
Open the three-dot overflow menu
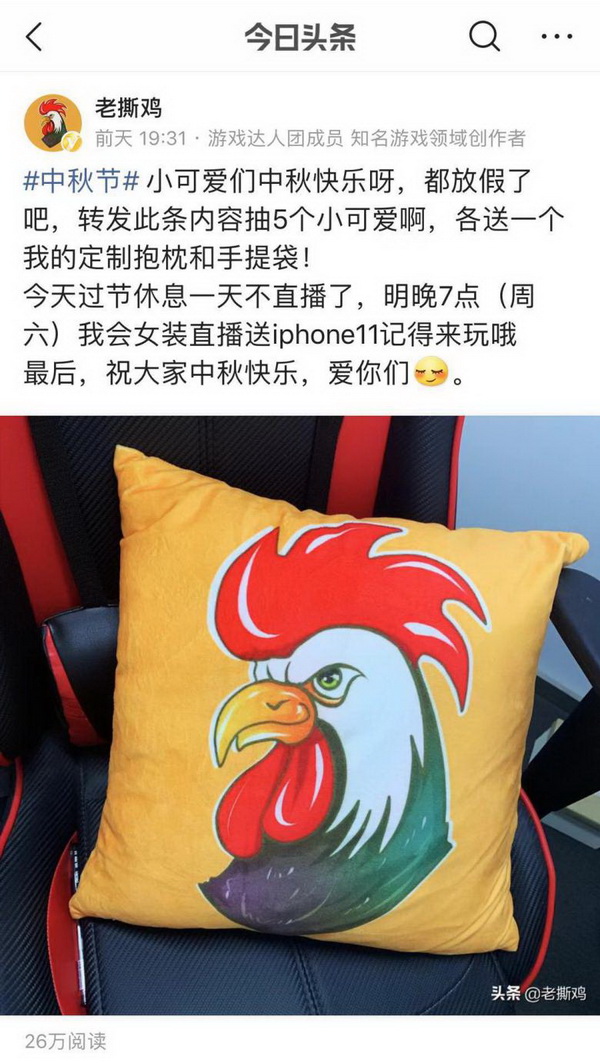pyautogui.click(x=556, y=38)
